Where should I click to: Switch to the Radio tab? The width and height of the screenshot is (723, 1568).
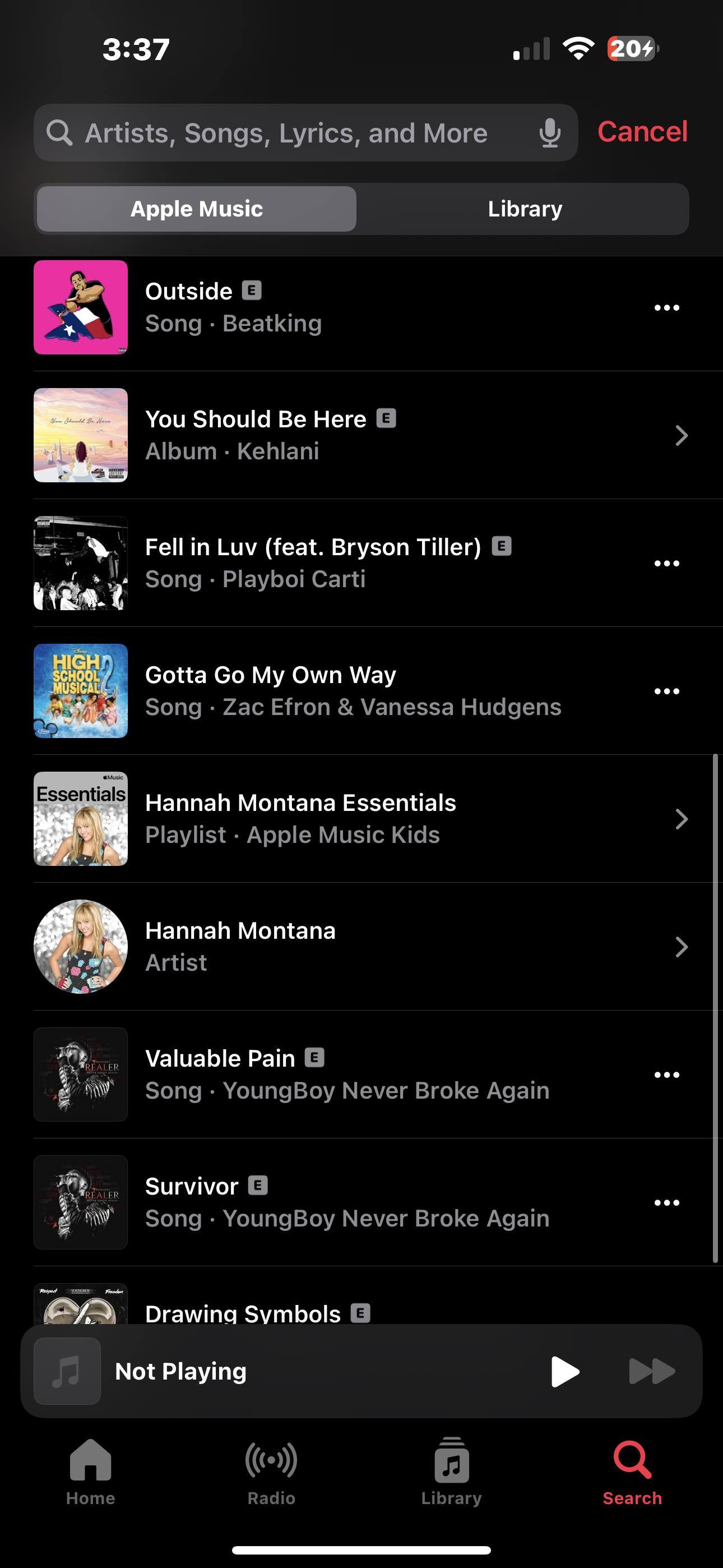tap(271, 1470)
